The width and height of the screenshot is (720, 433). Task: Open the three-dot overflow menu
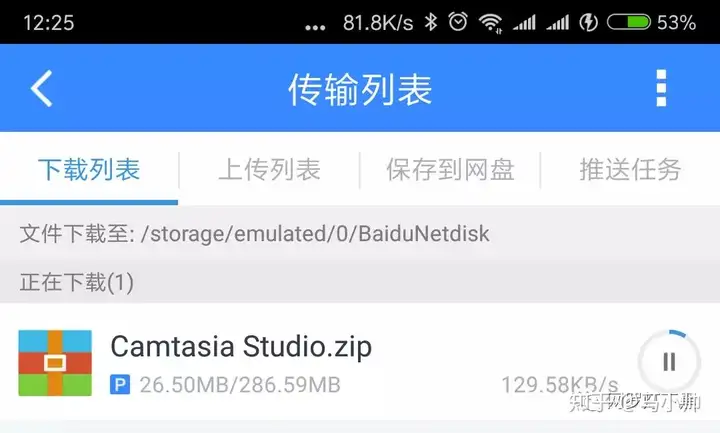[x=660, y=89]
